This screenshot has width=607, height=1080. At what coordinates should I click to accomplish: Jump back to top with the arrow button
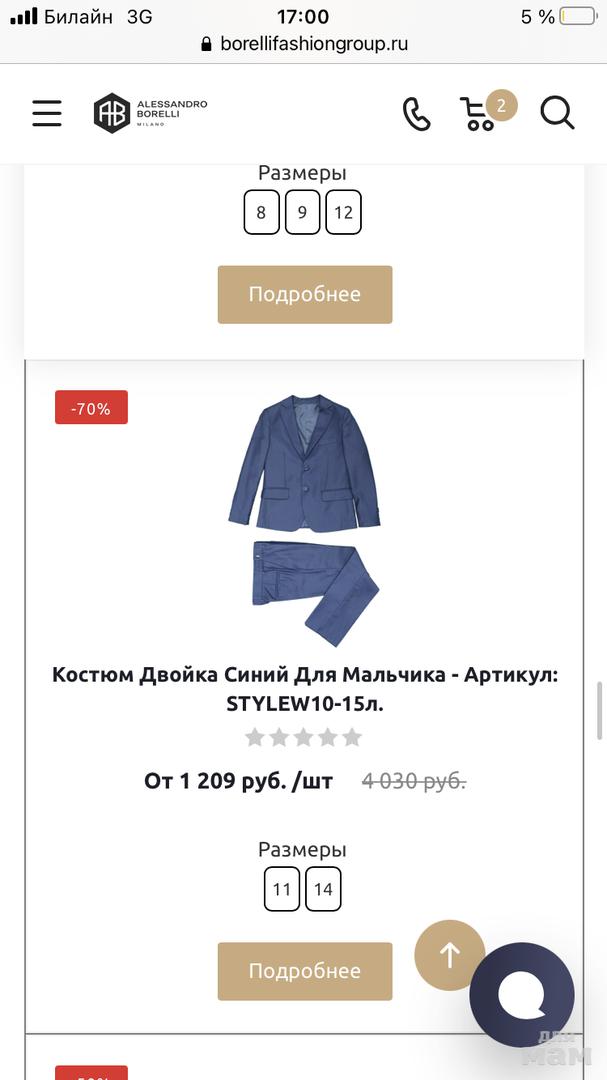click(450, 955)
